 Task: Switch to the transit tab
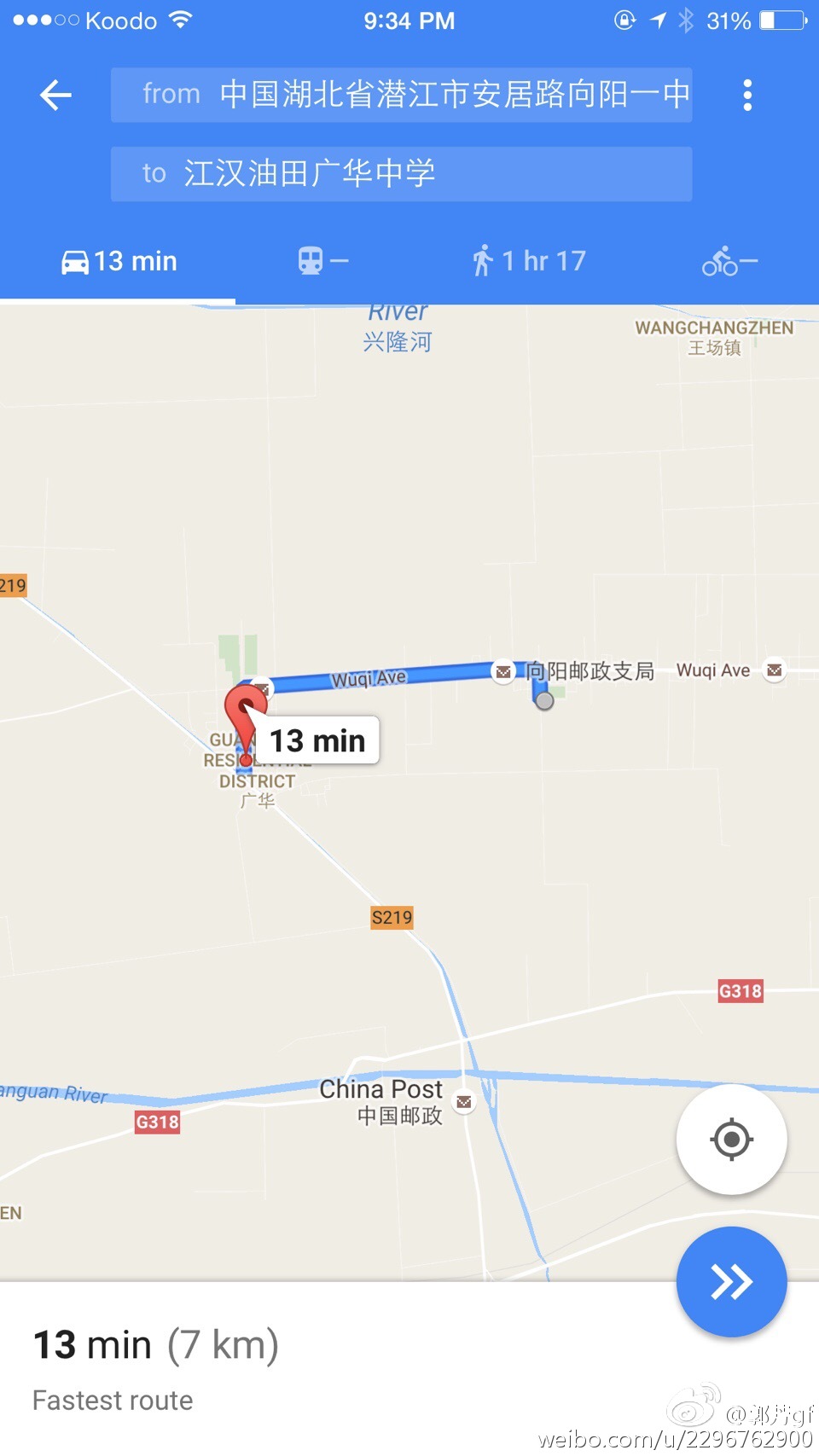click(322, 261)
